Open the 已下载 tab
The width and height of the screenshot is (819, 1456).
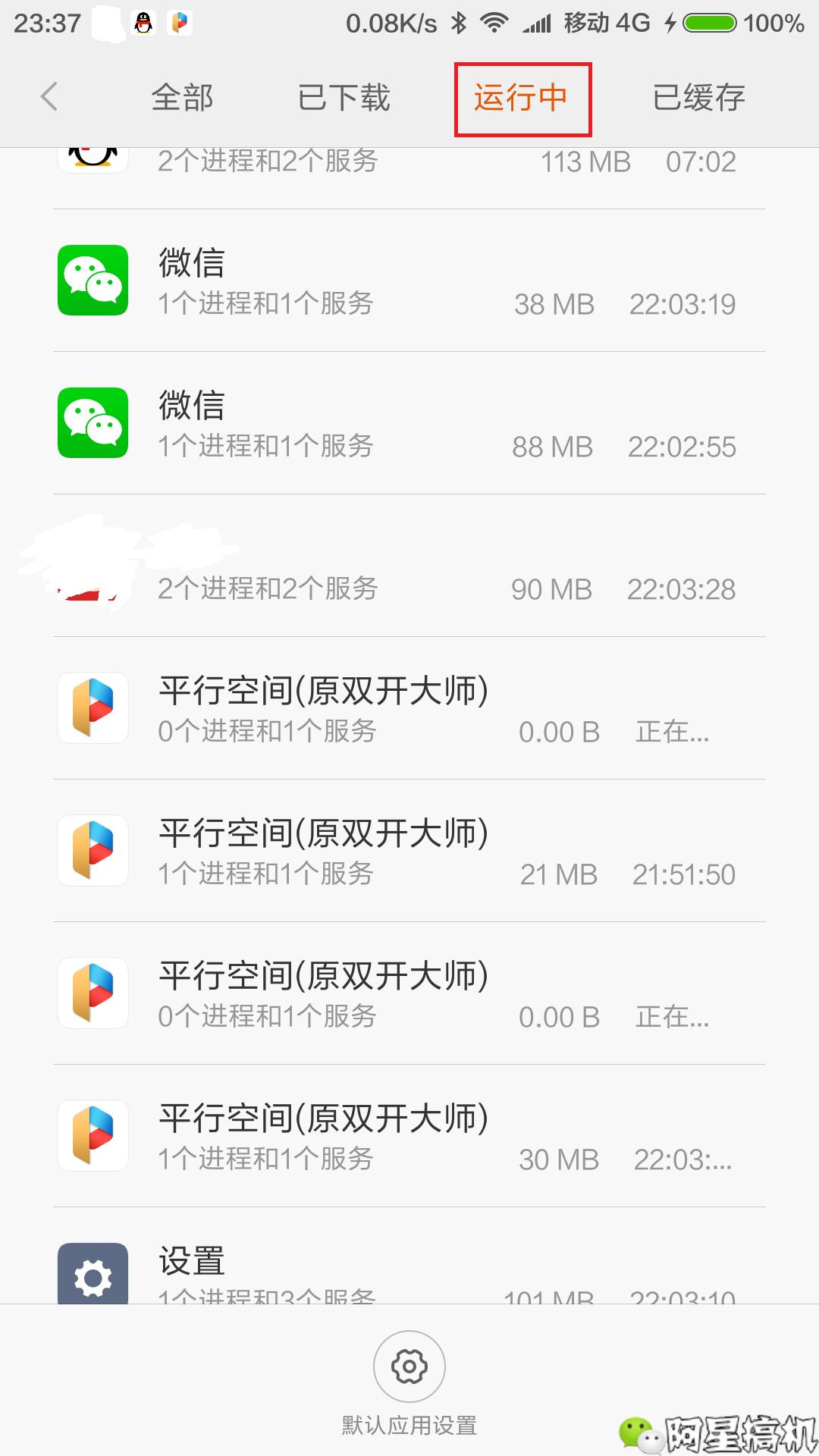tap(345, 97)
